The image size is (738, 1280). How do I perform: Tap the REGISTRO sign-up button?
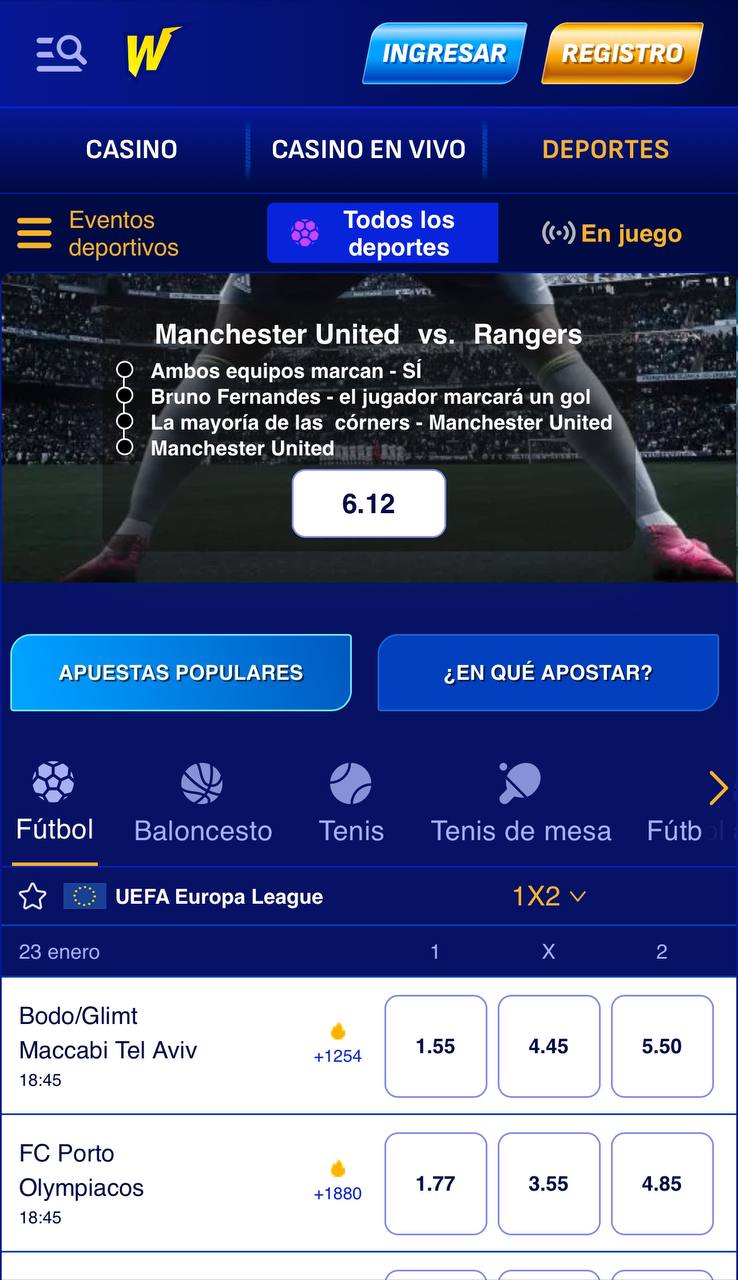pyautogui.click(x=622, y=53)
